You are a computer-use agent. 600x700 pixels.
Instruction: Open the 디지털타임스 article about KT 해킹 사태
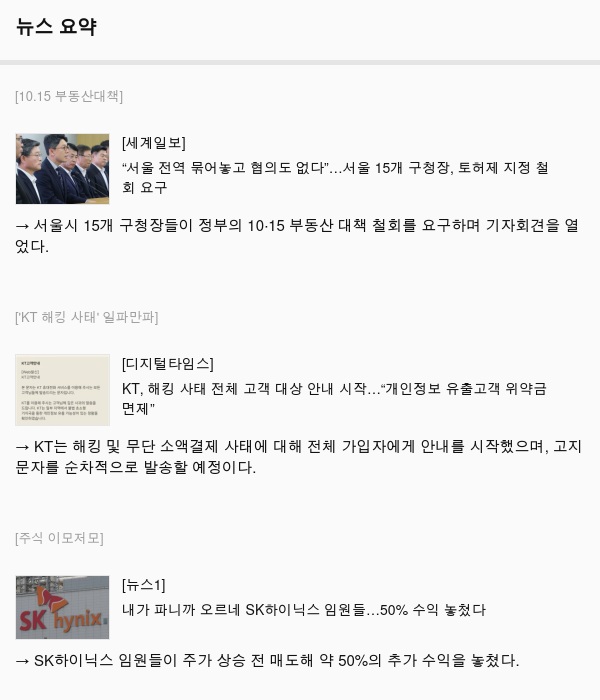334,398
